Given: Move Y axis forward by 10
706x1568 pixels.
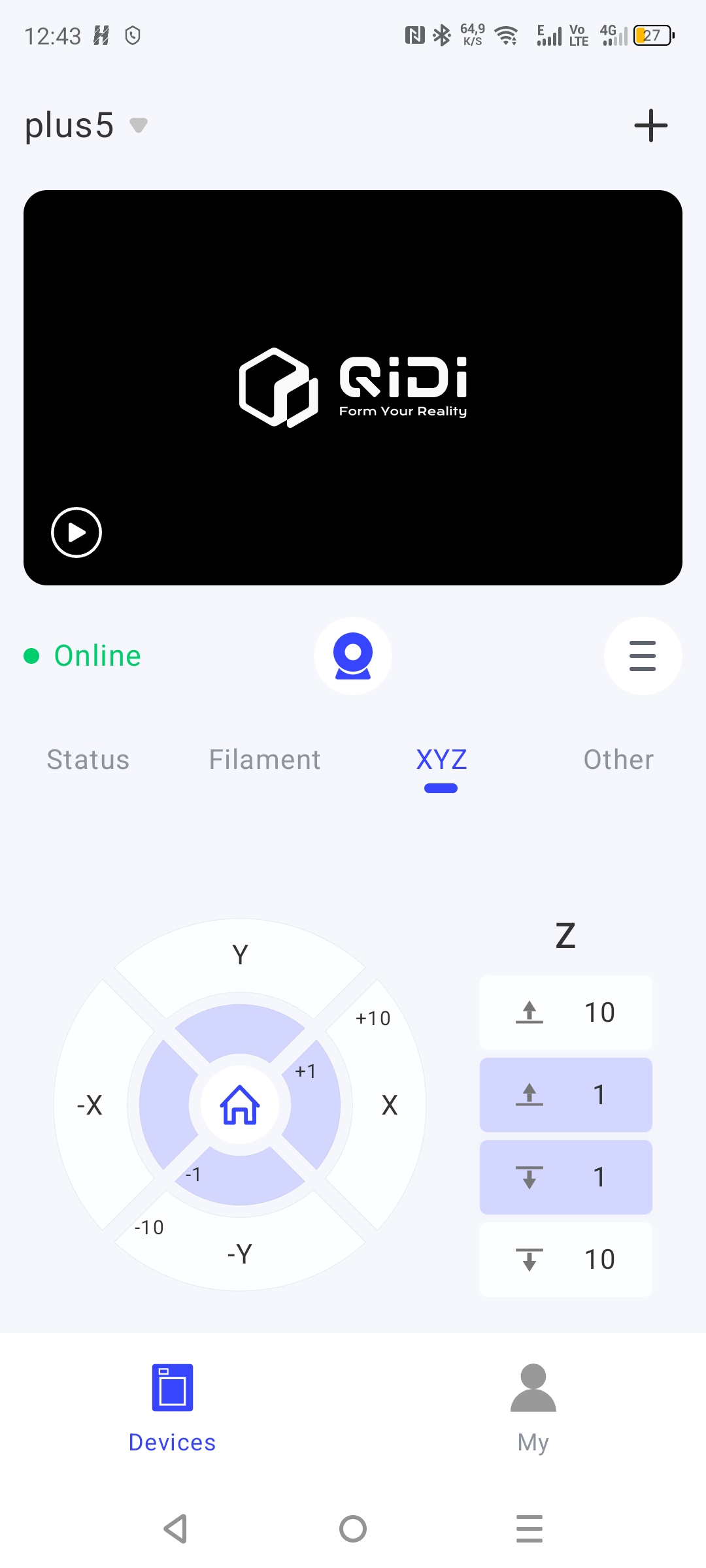Looking at the screenshot, I should [x=240, y=955].
